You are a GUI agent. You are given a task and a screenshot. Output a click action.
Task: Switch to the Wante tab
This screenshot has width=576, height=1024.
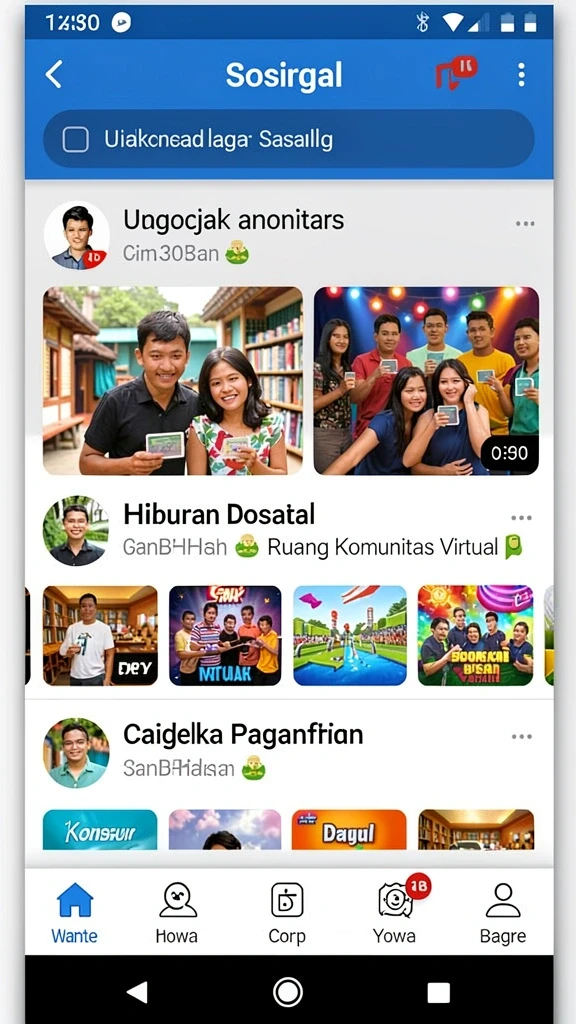[75, 913]
